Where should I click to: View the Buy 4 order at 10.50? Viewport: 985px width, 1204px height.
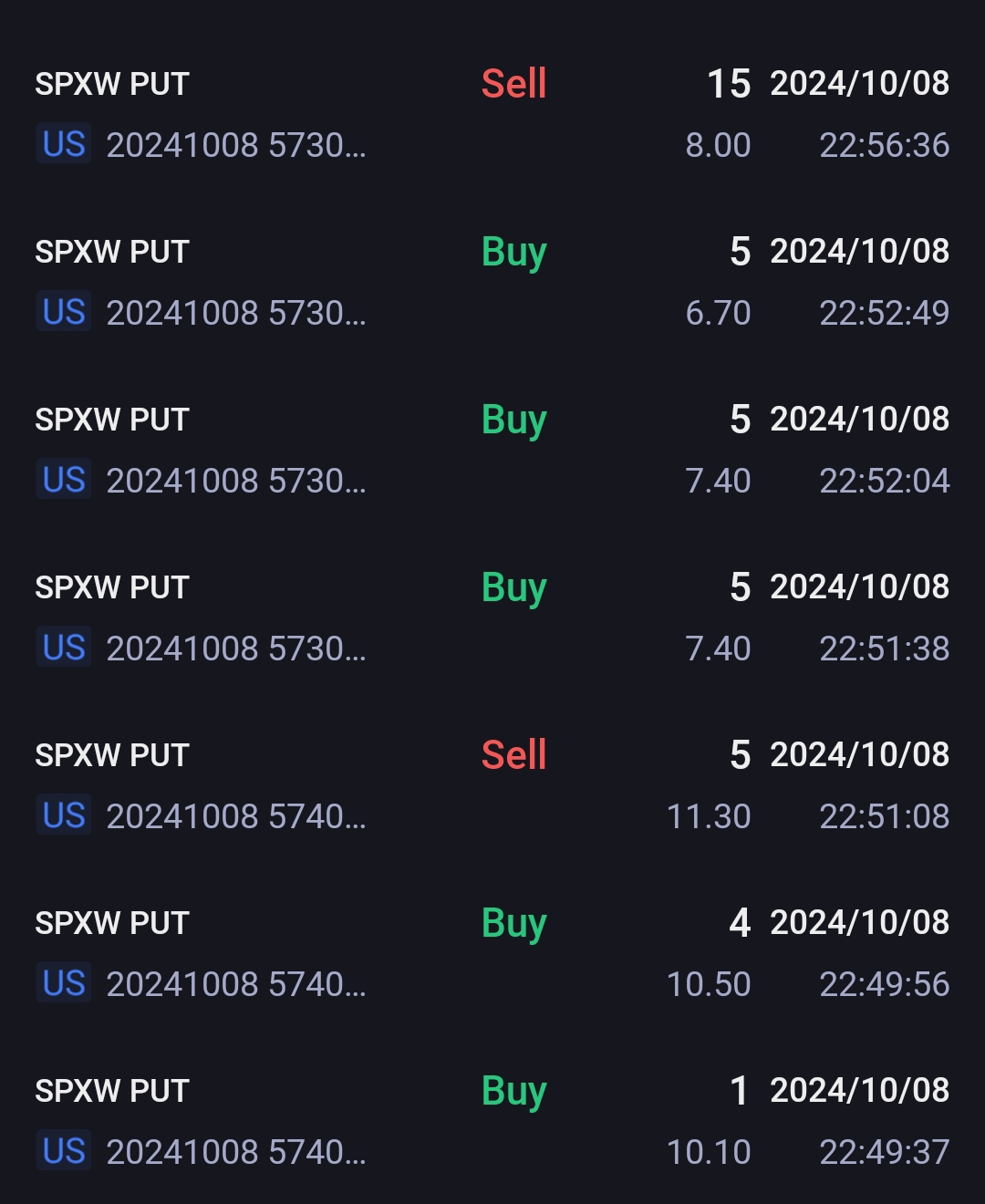pos(493,953)
